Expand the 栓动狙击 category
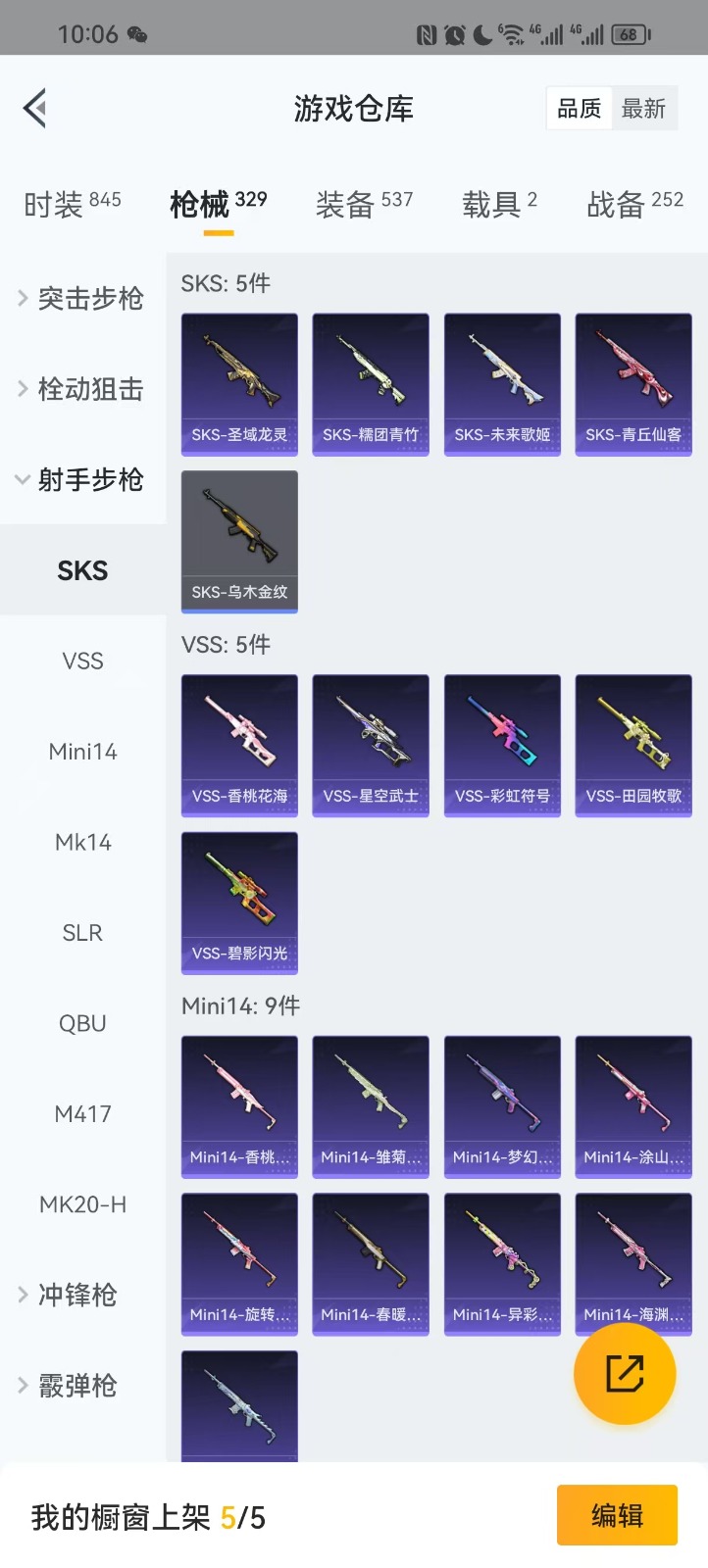This screenshot has width=708, height=1568. (83, 389)
